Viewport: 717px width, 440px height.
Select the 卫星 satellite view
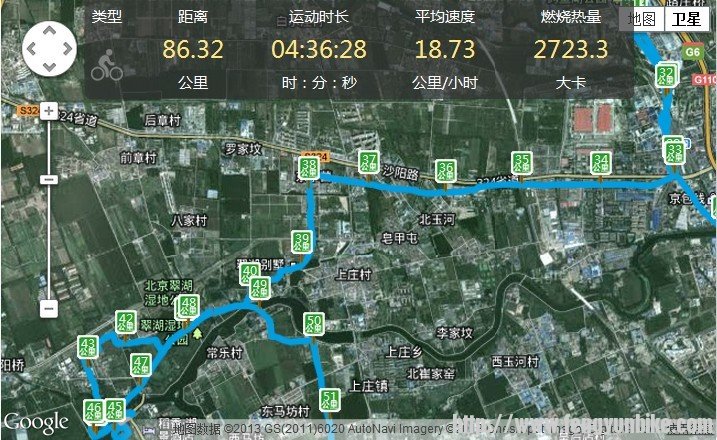pyautogui.click(x=685, y=19)
